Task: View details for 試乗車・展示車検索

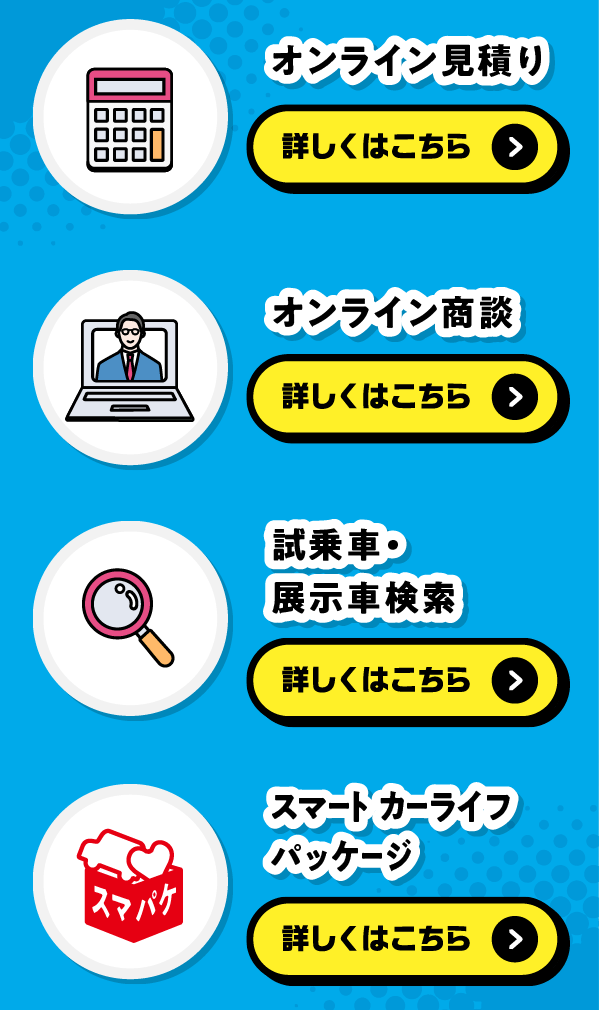Action: point(406,680)
